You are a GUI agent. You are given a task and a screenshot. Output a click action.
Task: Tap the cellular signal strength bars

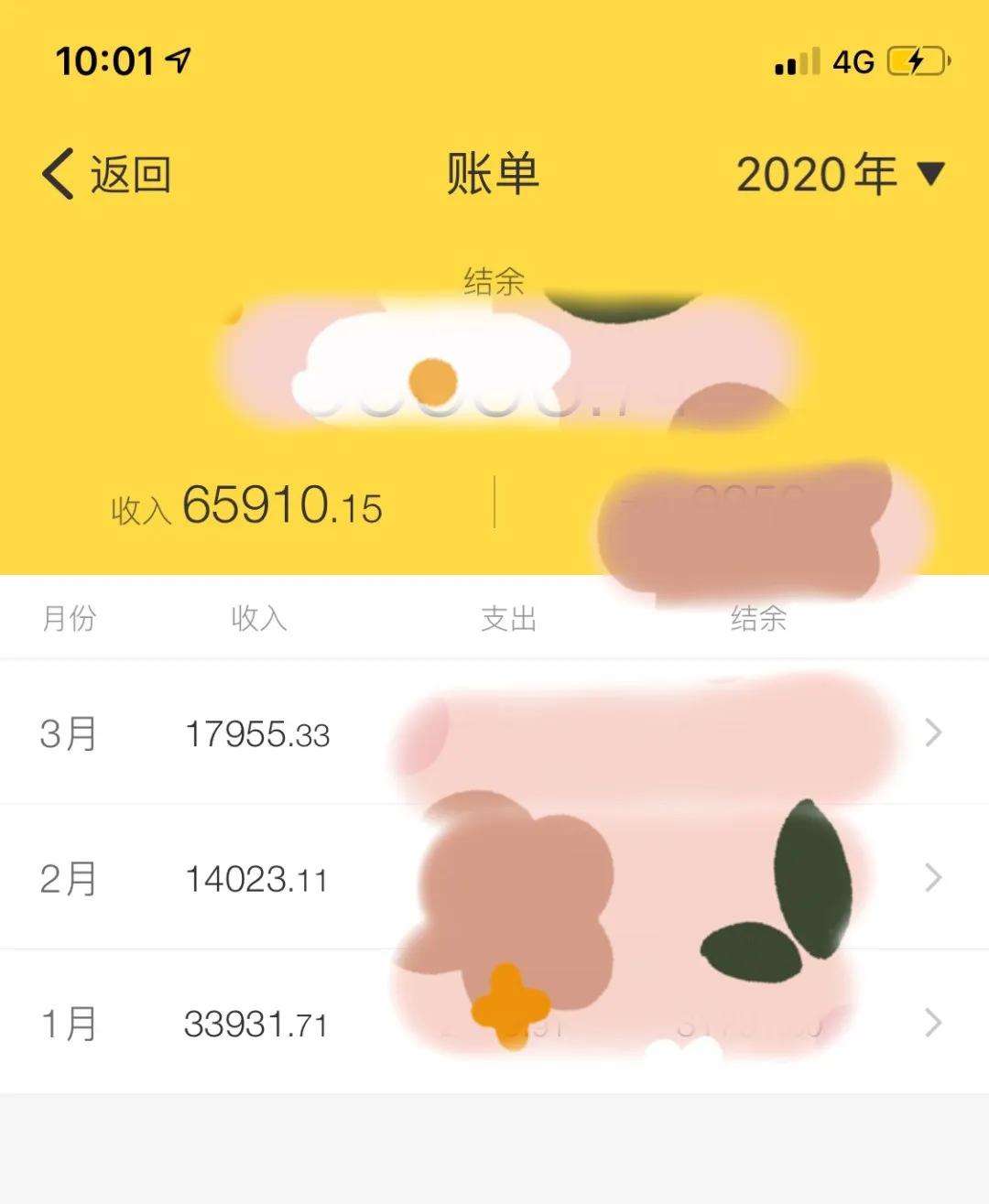pyautogui.click(x=796, y=60)
